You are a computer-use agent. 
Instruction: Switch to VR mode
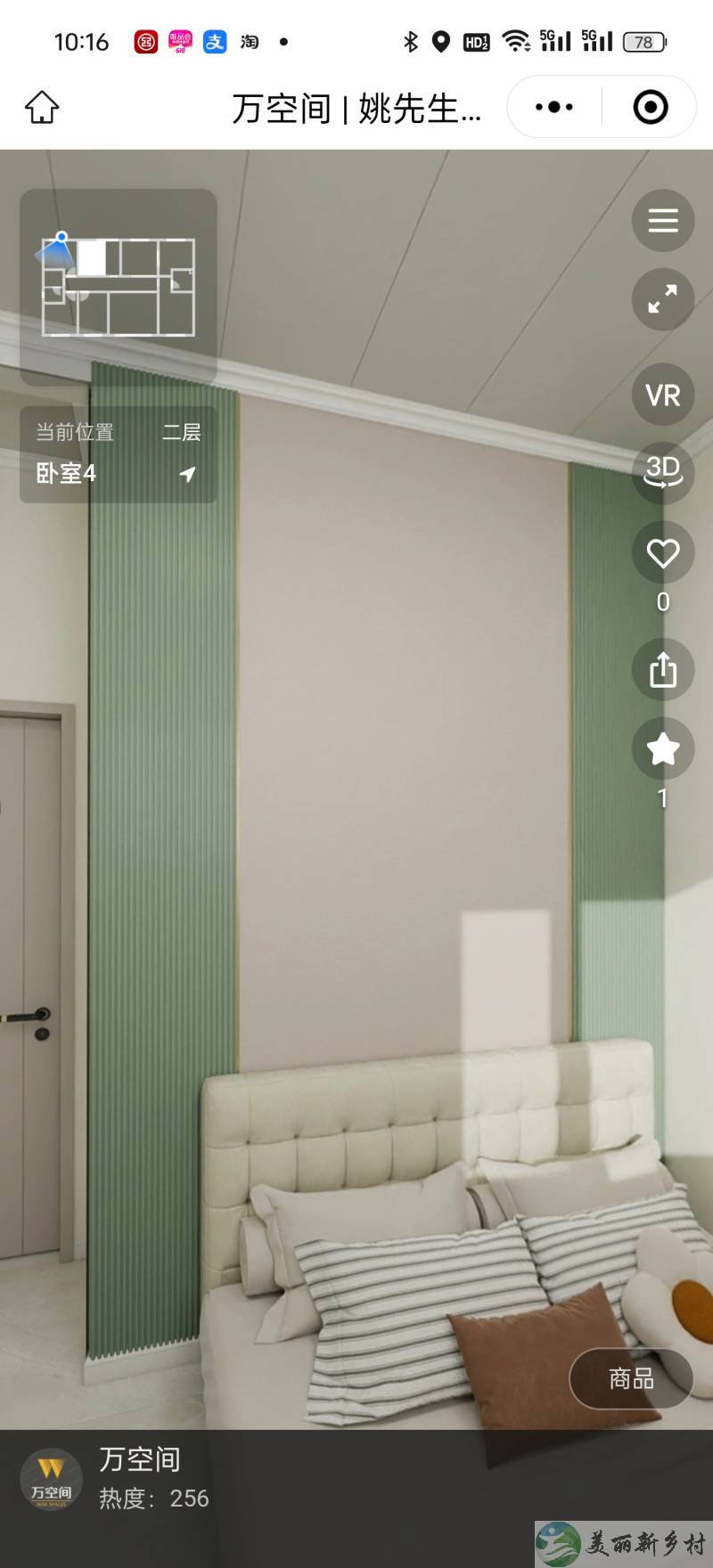point(662,395)
